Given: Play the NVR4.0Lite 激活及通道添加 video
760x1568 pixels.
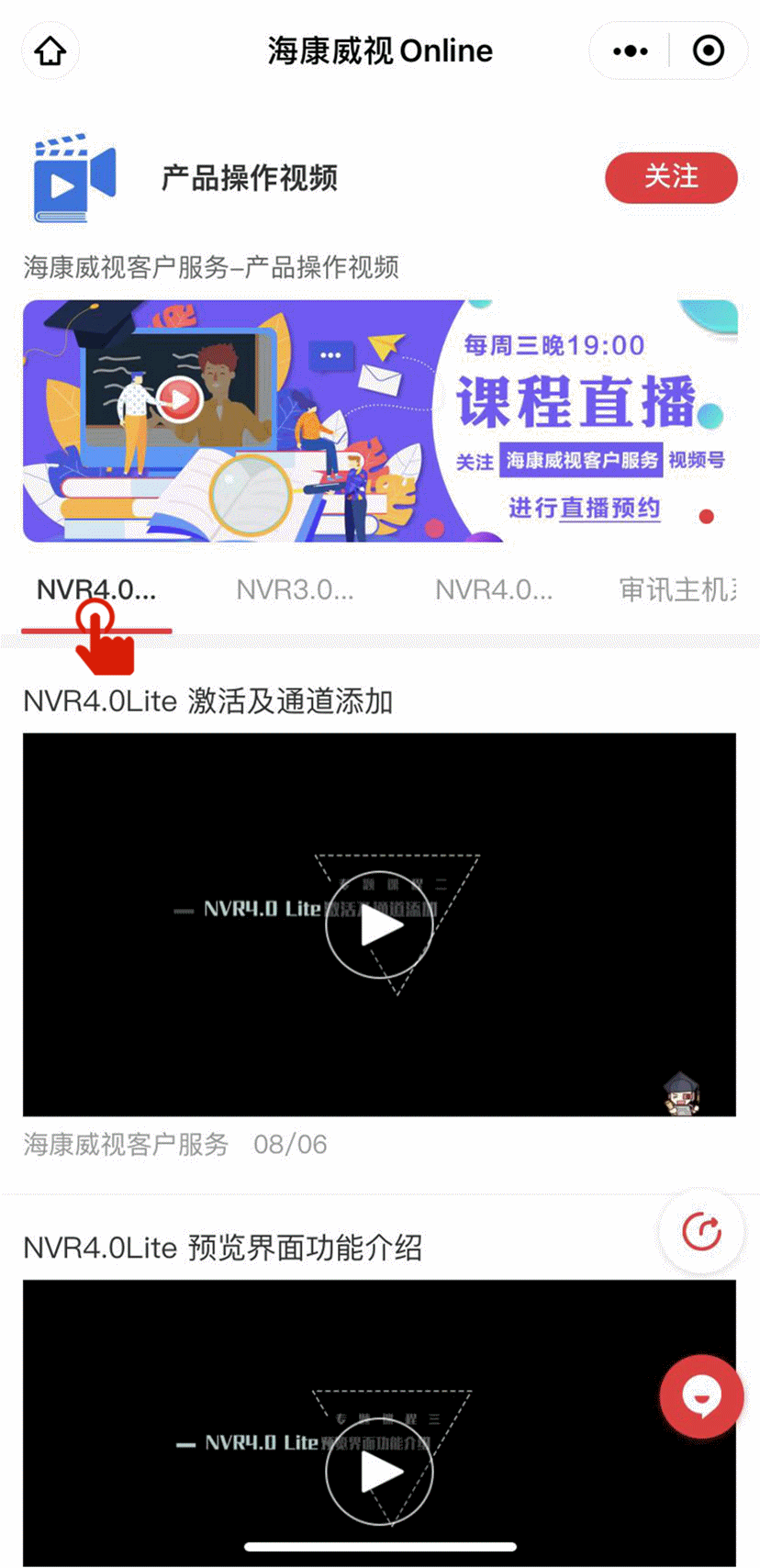Looking at the screenshot, I should [379, 925].
